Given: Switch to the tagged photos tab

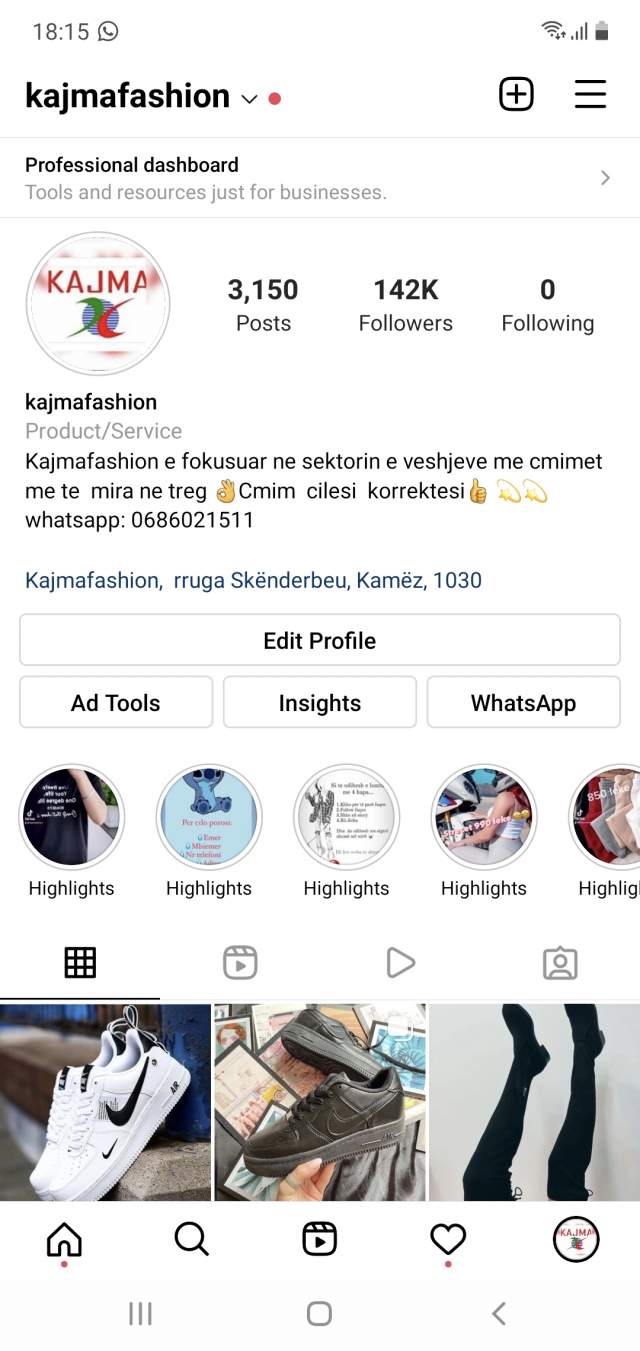Looking at the screenshot, I should click(560, 963).
